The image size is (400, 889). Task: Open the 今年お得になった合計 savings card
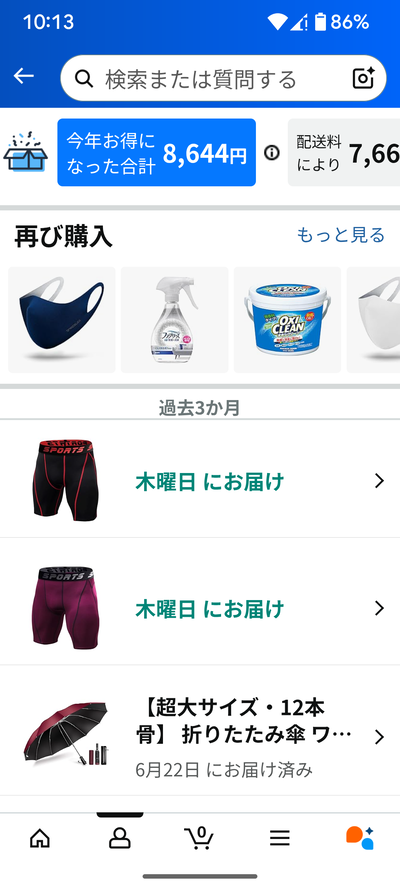tap(156, 153)
